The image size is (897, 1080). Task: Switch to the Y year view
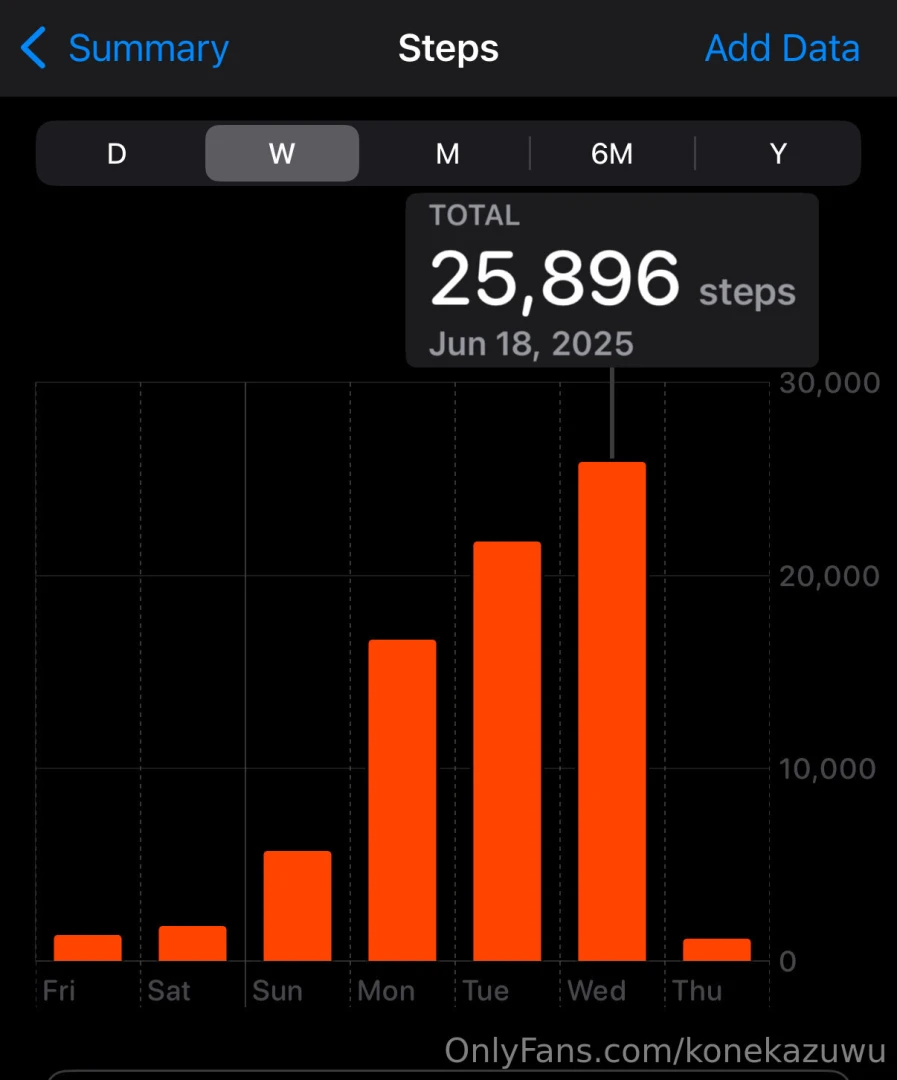[778, 154]
